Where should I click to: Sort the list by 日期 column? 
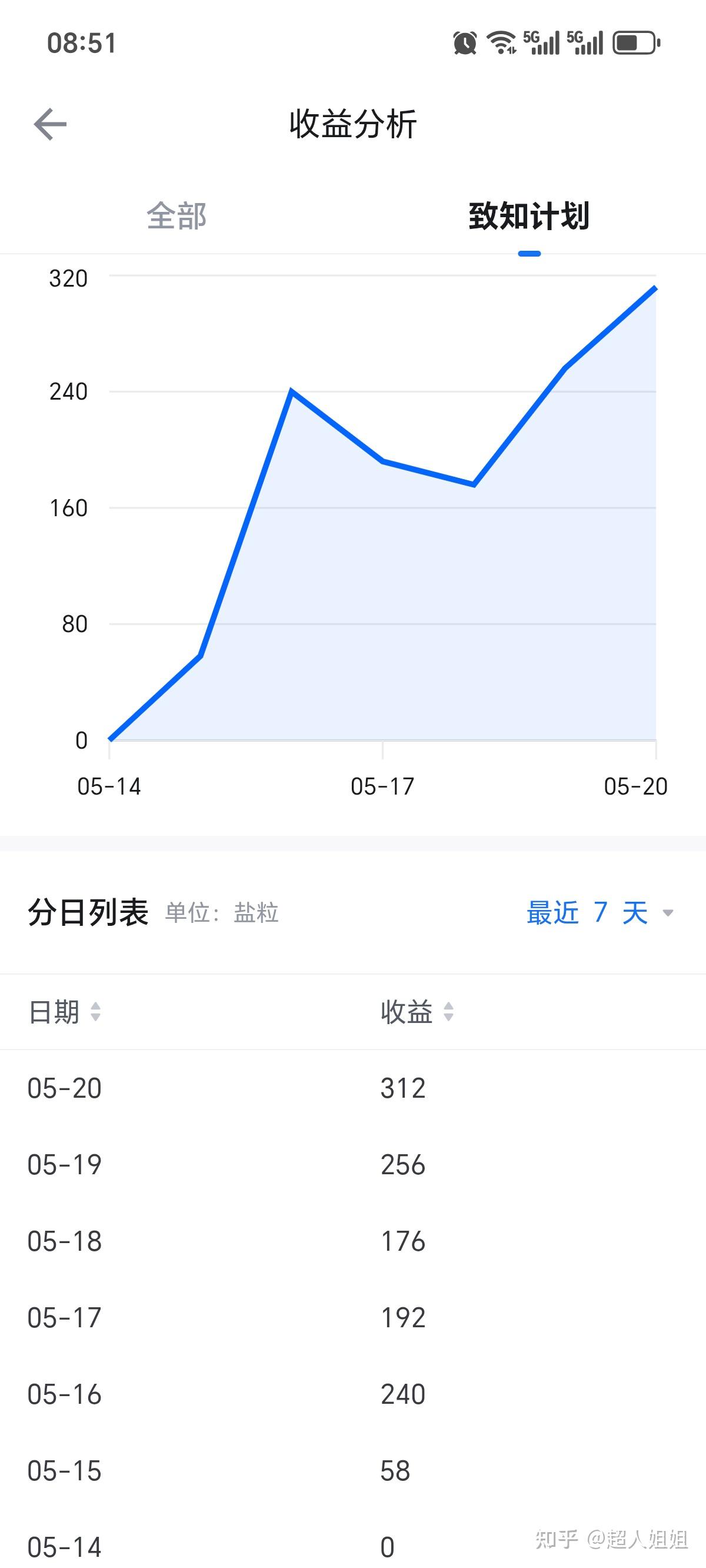[65, 1012]
